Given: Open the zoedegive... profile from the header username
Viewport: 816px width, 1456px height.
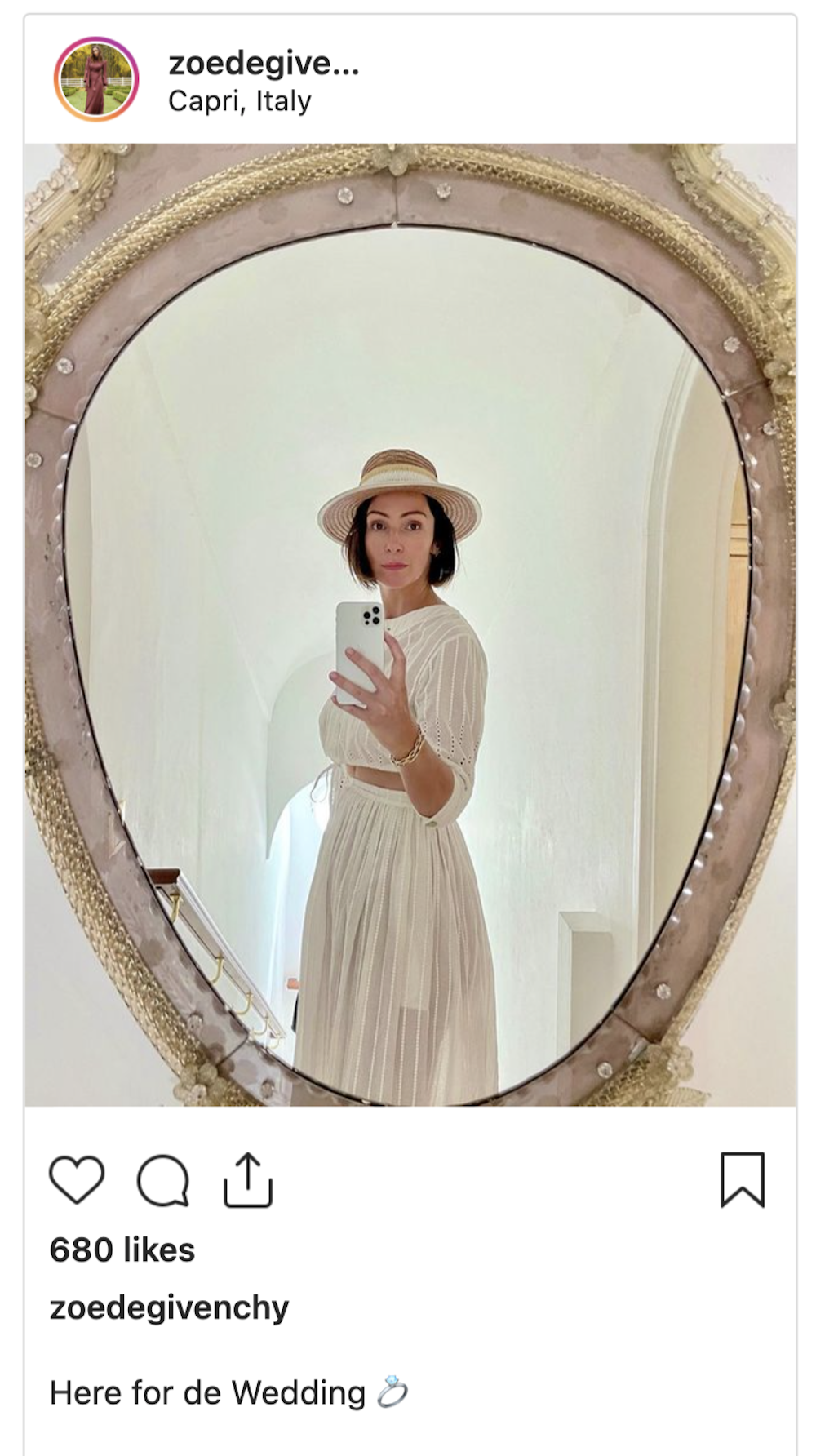Looking at the screenshot, I should 263,63.
